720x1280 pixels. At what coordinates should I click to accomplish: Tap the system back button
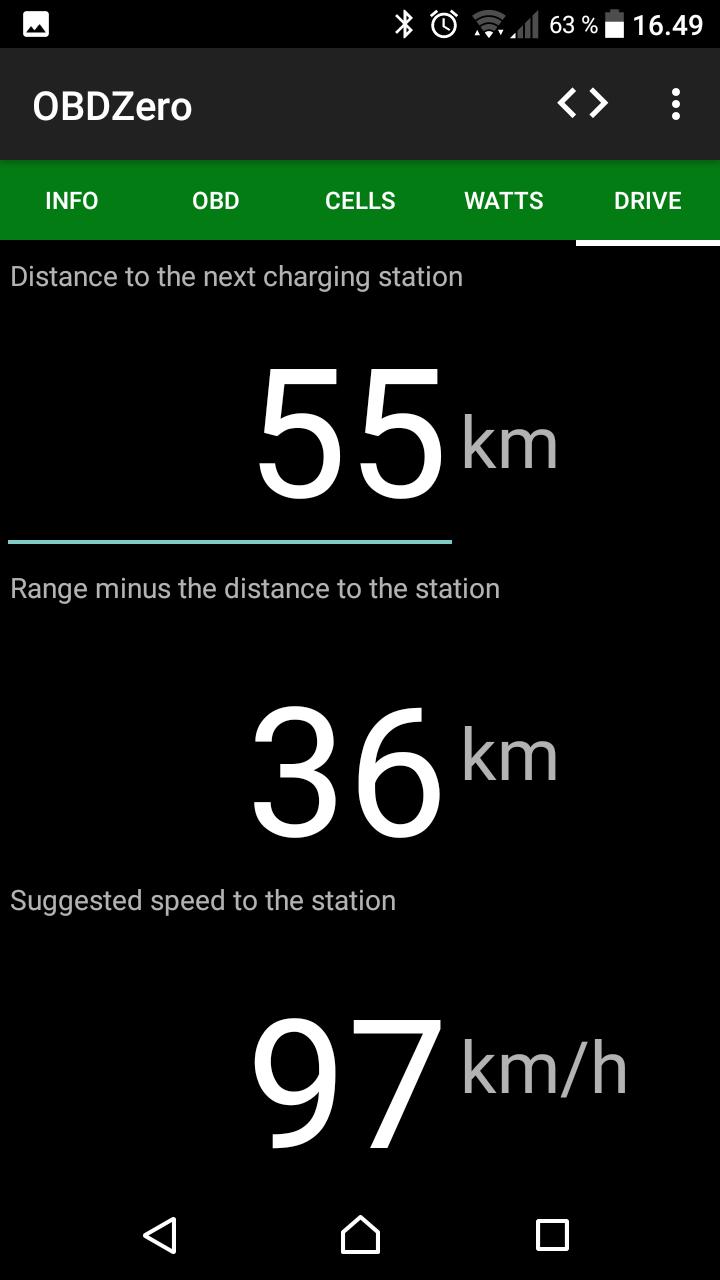point(161,1235)
